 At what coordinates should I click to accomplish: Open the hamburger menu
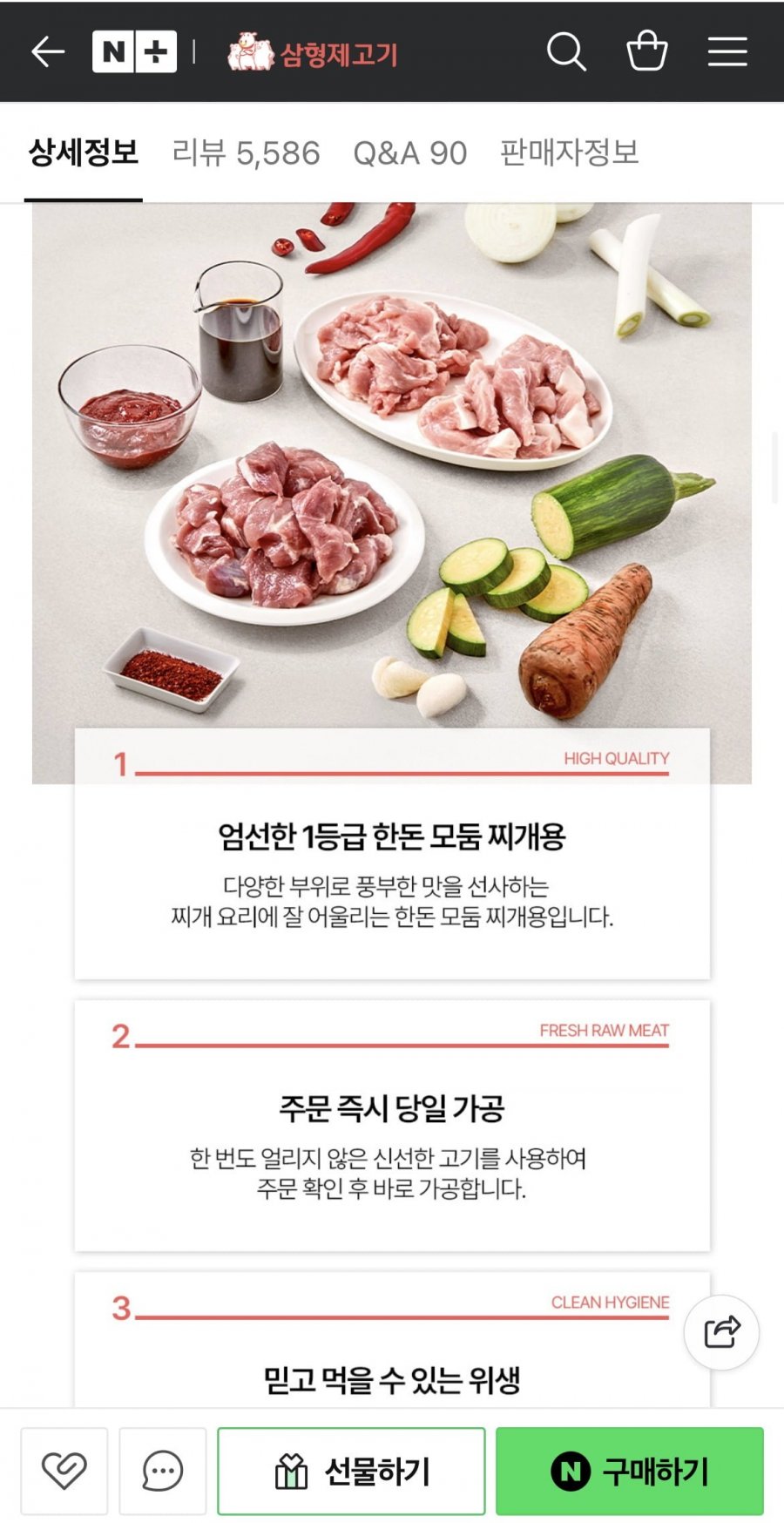727,52
